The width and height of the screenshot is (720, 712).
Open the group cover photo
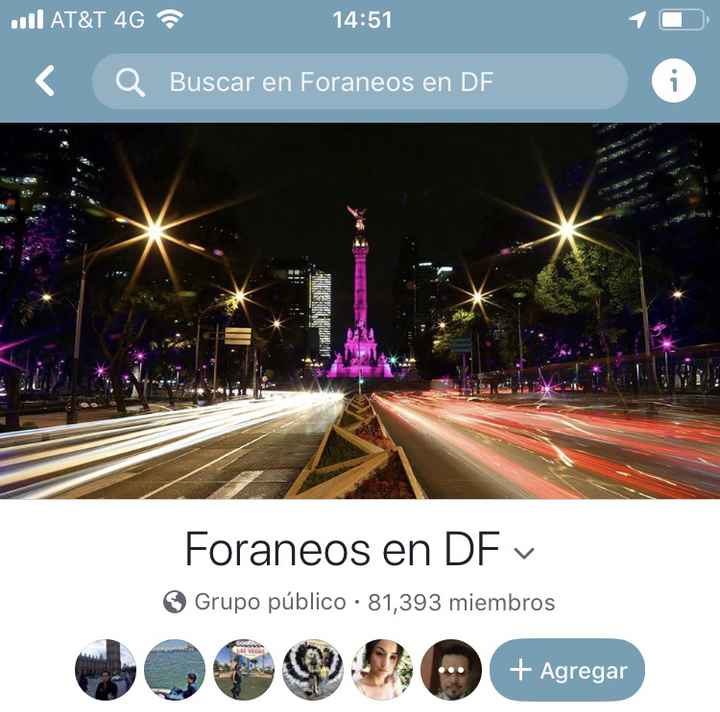click(360, 310)
